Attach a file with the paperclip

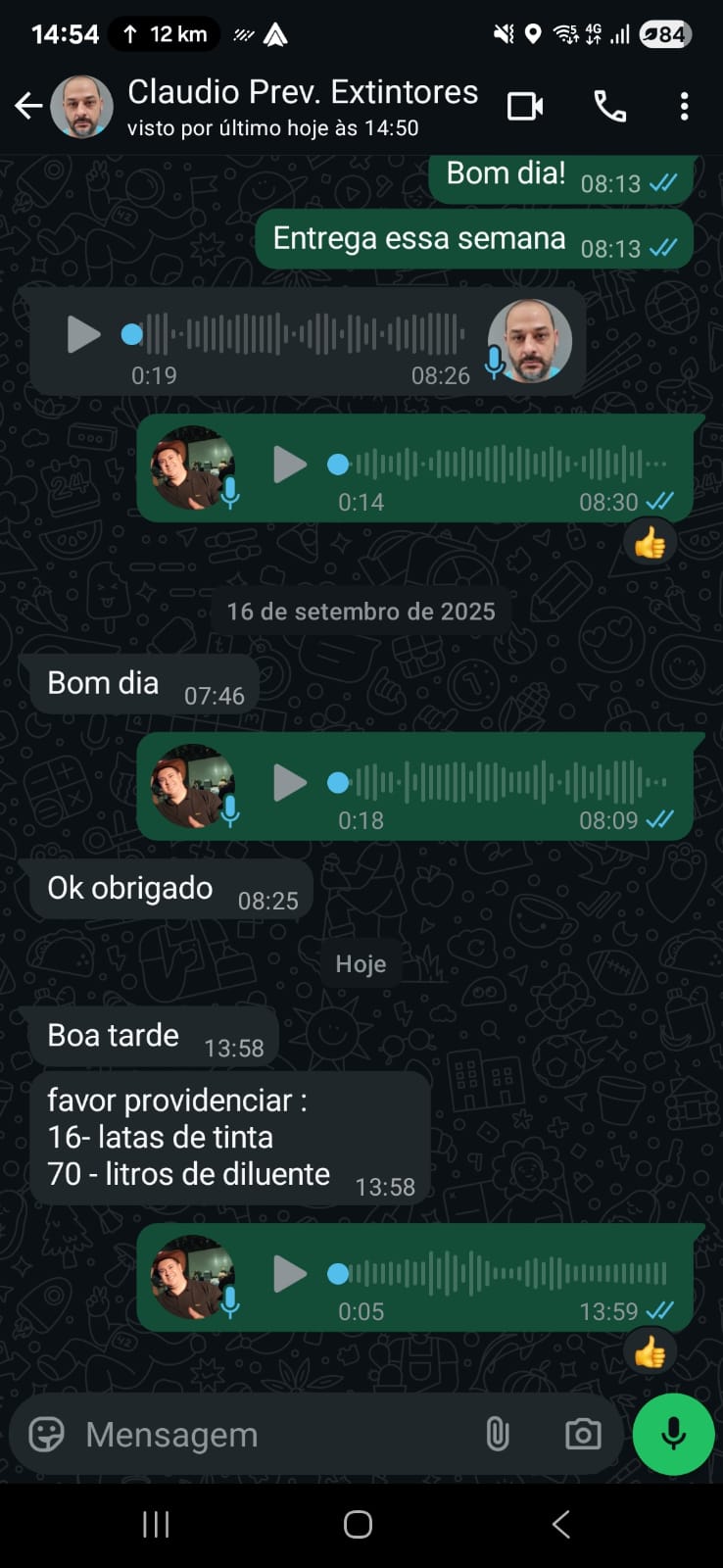coord(498,1435)
